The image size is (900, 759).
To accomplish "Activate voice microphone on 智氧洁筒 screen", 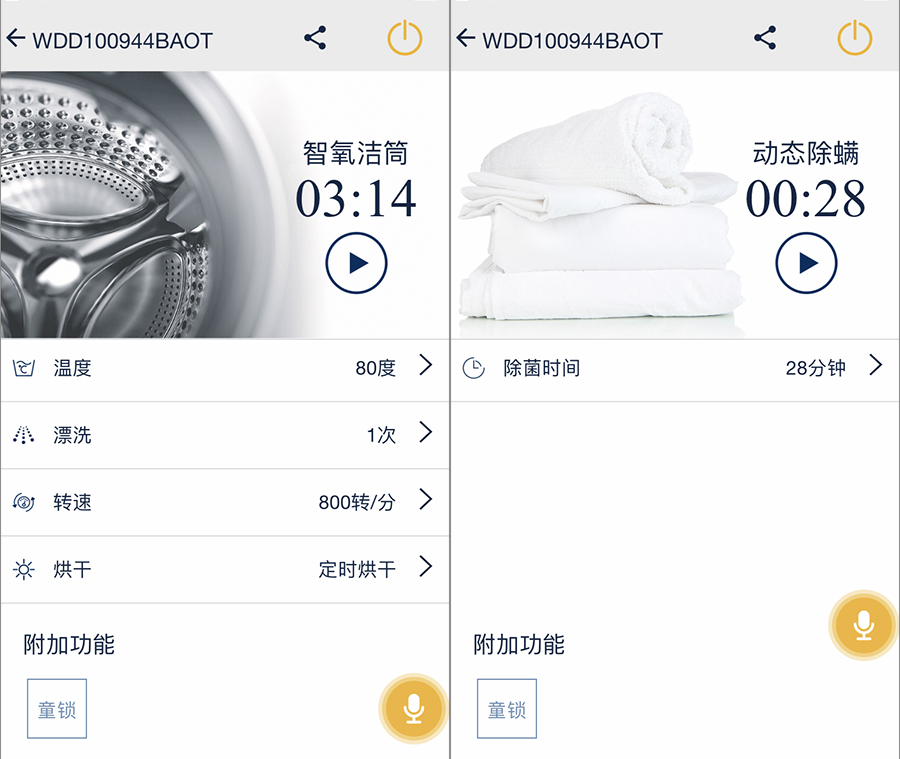I will 413,709.
